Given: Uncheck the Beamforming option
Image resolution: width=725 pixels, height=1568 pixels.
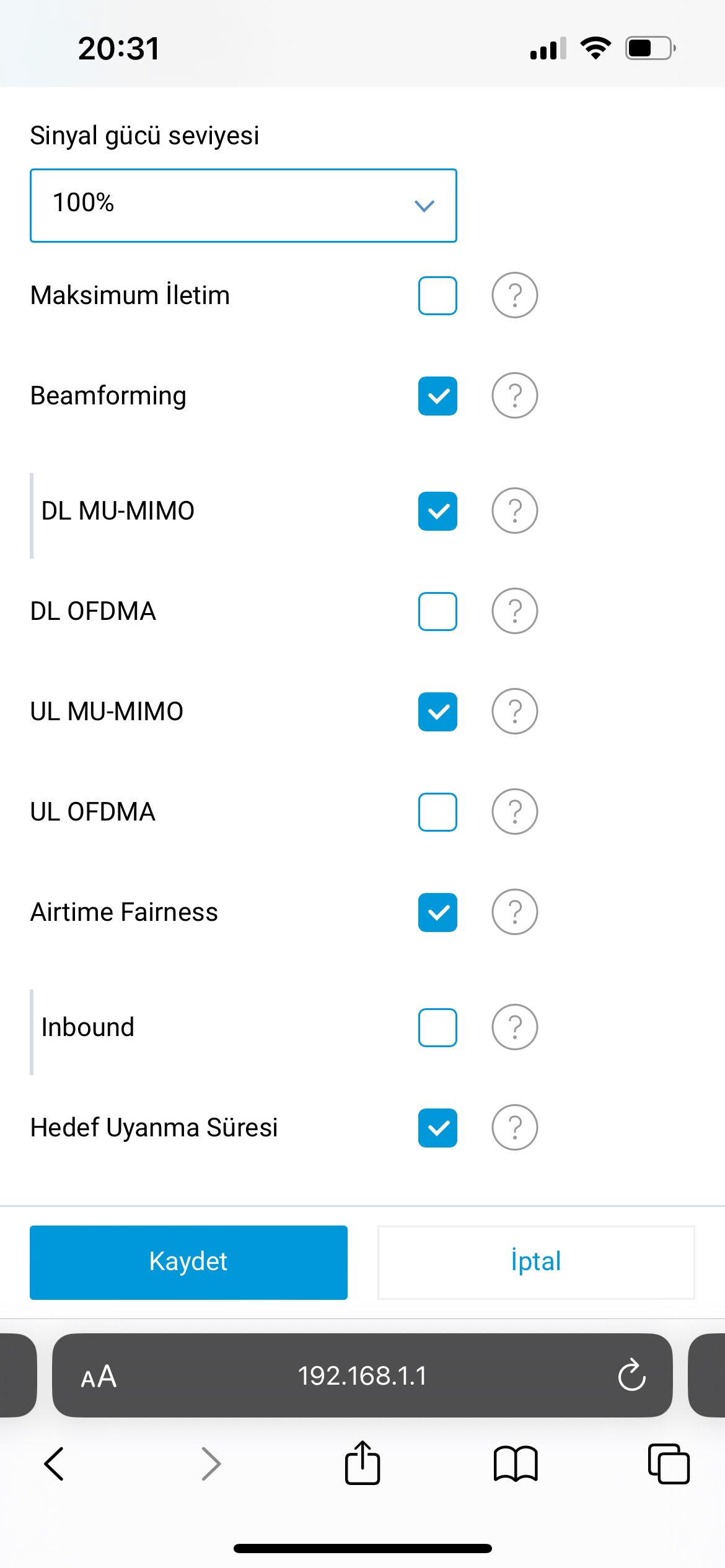Looking at the screenshot, I should coord(437,396).
